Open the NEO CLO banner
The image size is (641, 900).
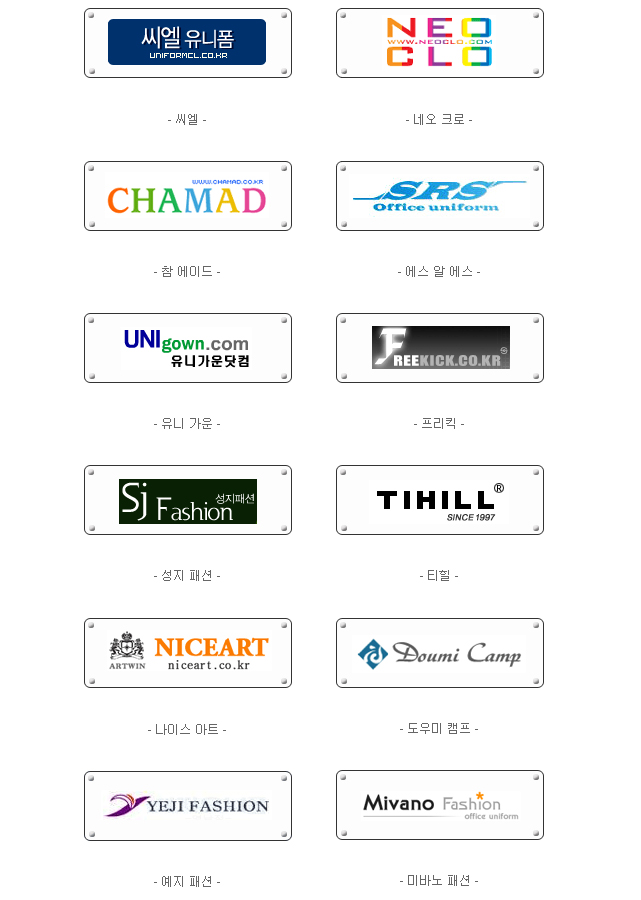coord(440,43)
